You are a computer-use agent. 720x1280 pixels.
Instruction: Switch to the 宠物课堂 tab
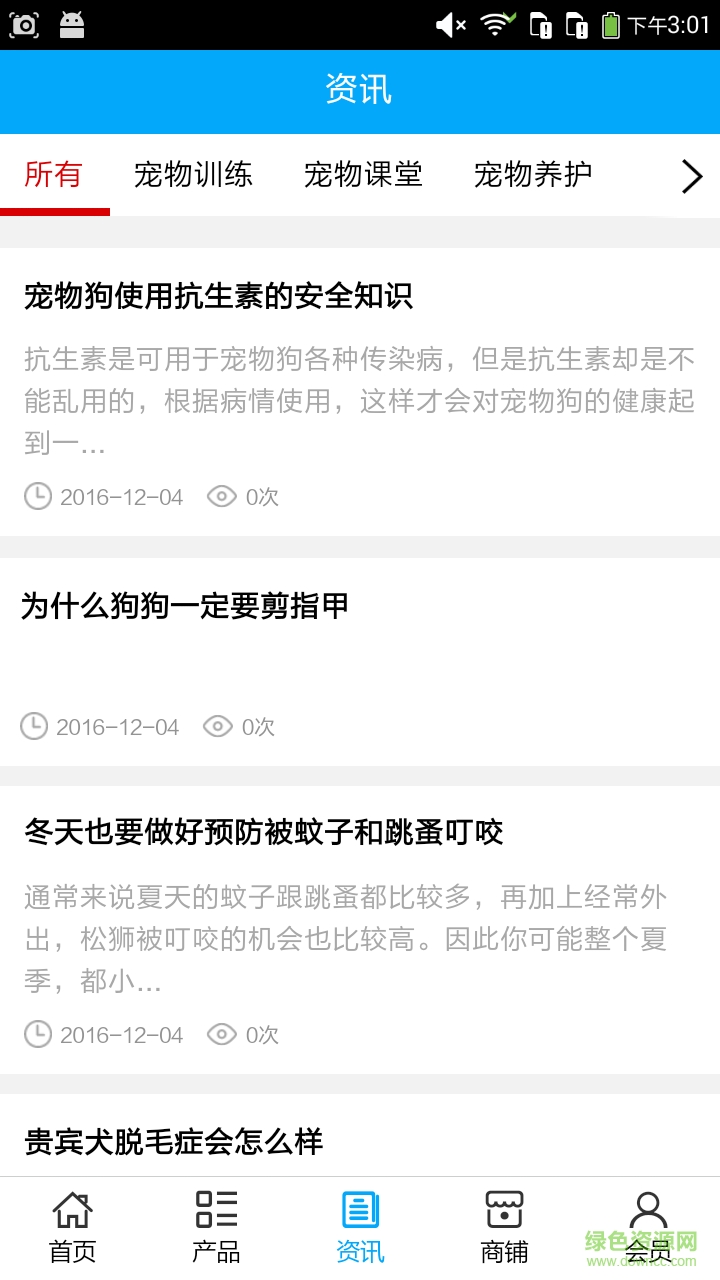click(x=363, y=175)
